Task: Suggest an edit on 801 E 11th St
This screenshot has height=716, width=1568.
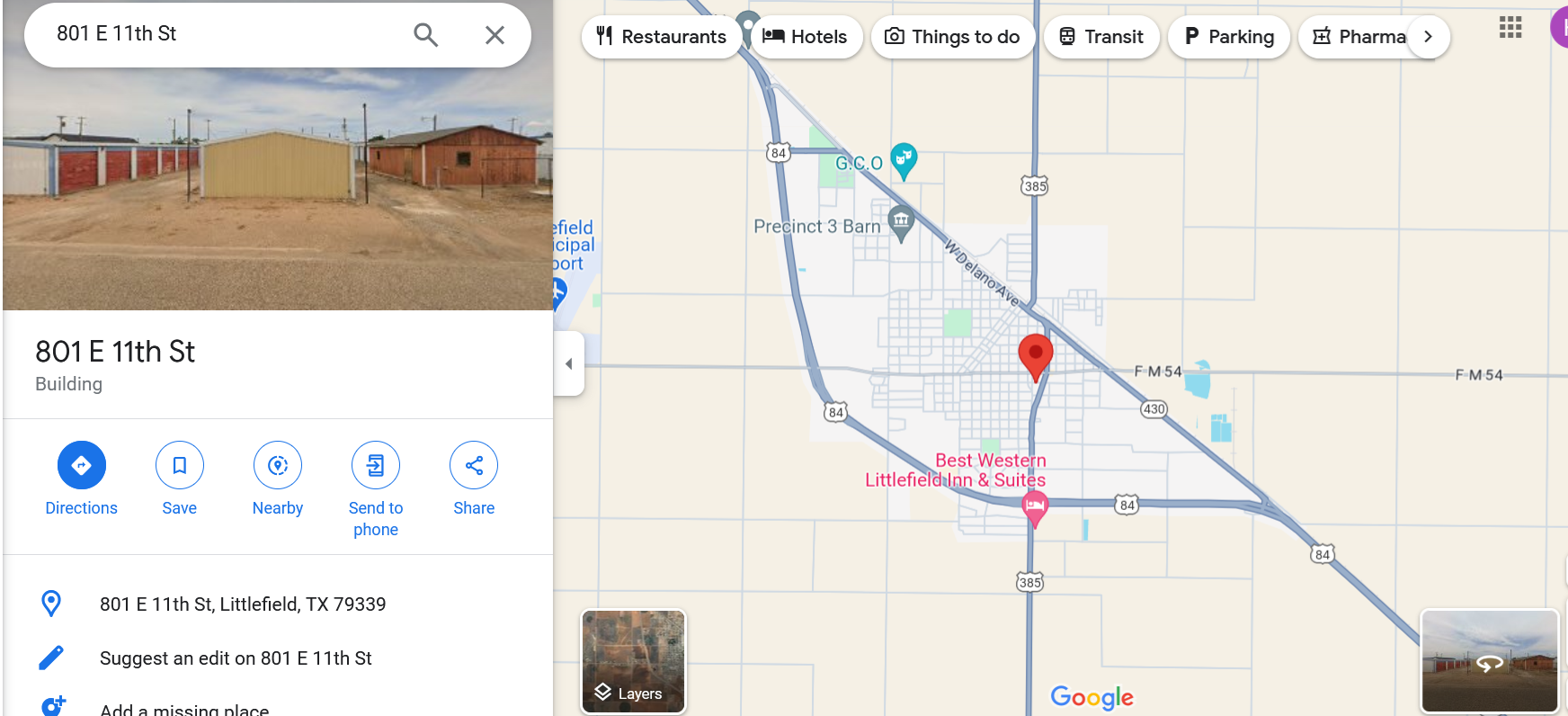Action: coord(236,658)
